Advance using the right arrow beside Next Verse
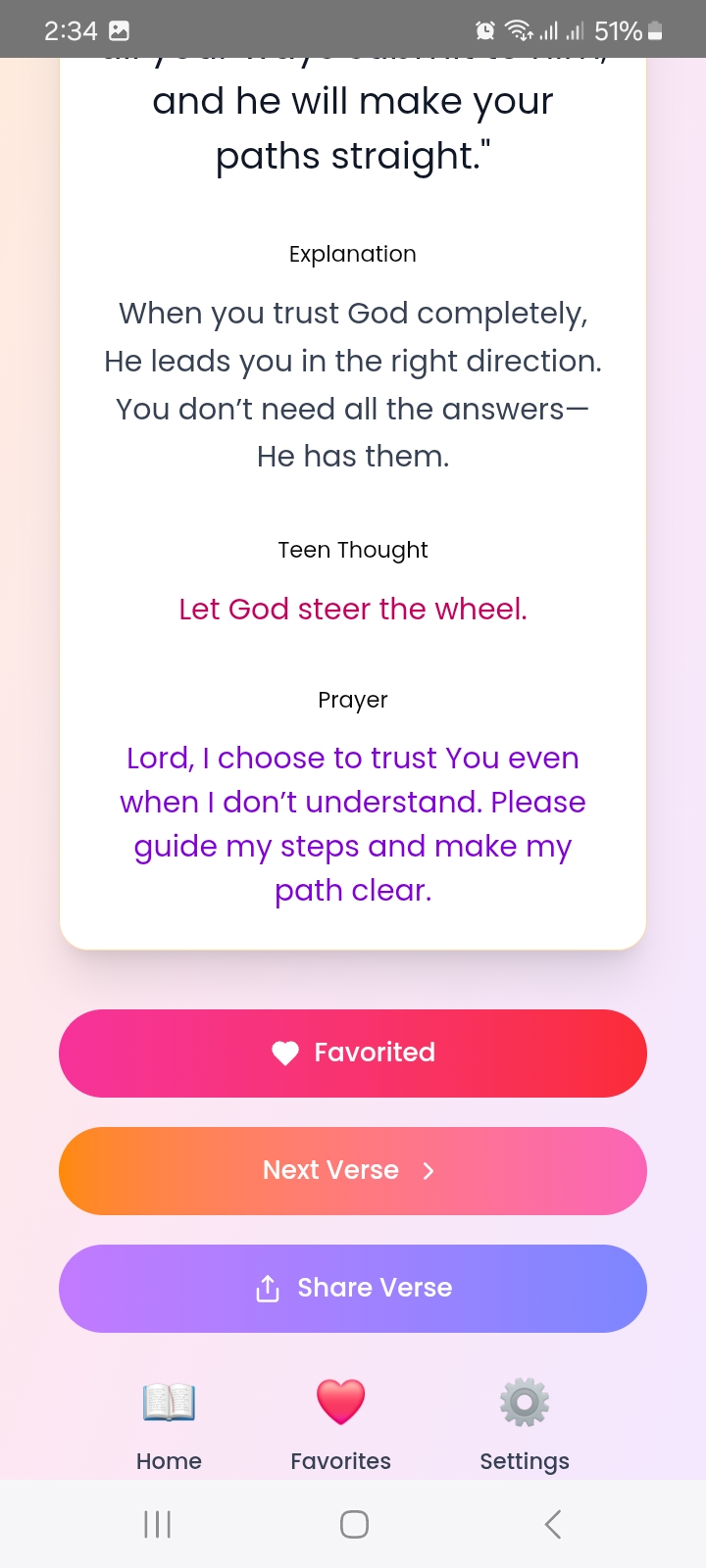The width and height of the screenshot is (706, 1568). pos(429,1170)
